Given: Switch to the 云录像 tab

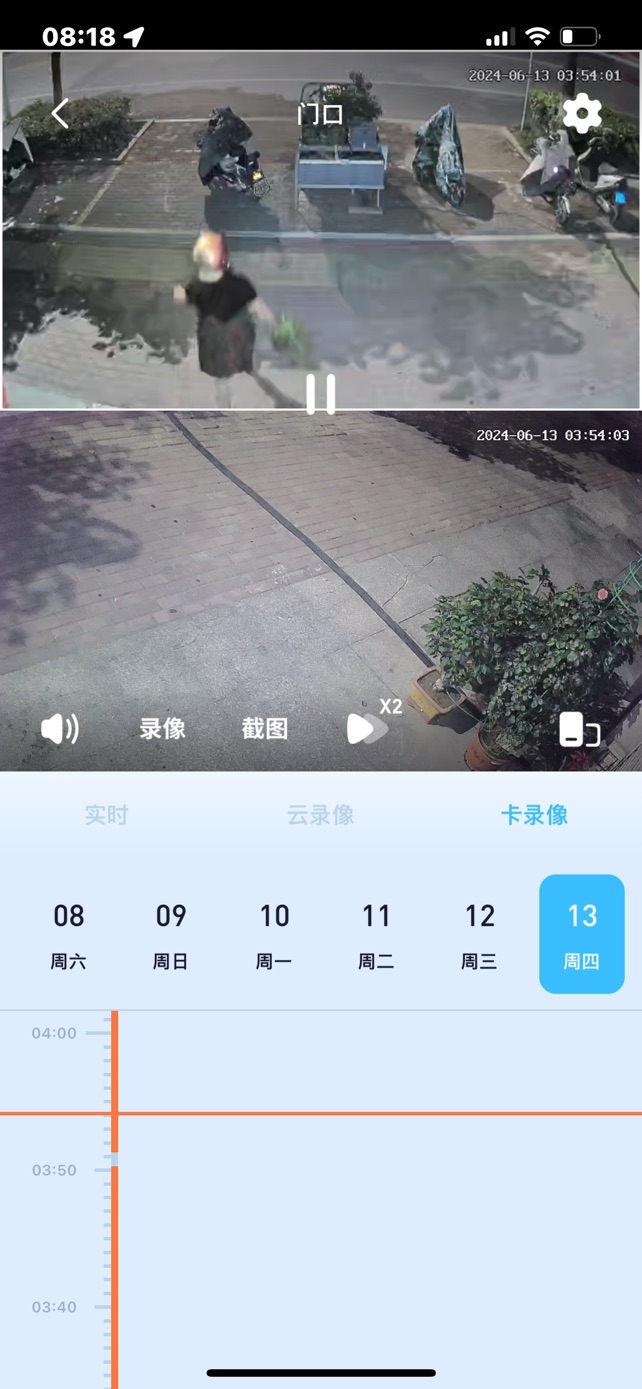Looking at the screenshot, I should tap(321, 815).
